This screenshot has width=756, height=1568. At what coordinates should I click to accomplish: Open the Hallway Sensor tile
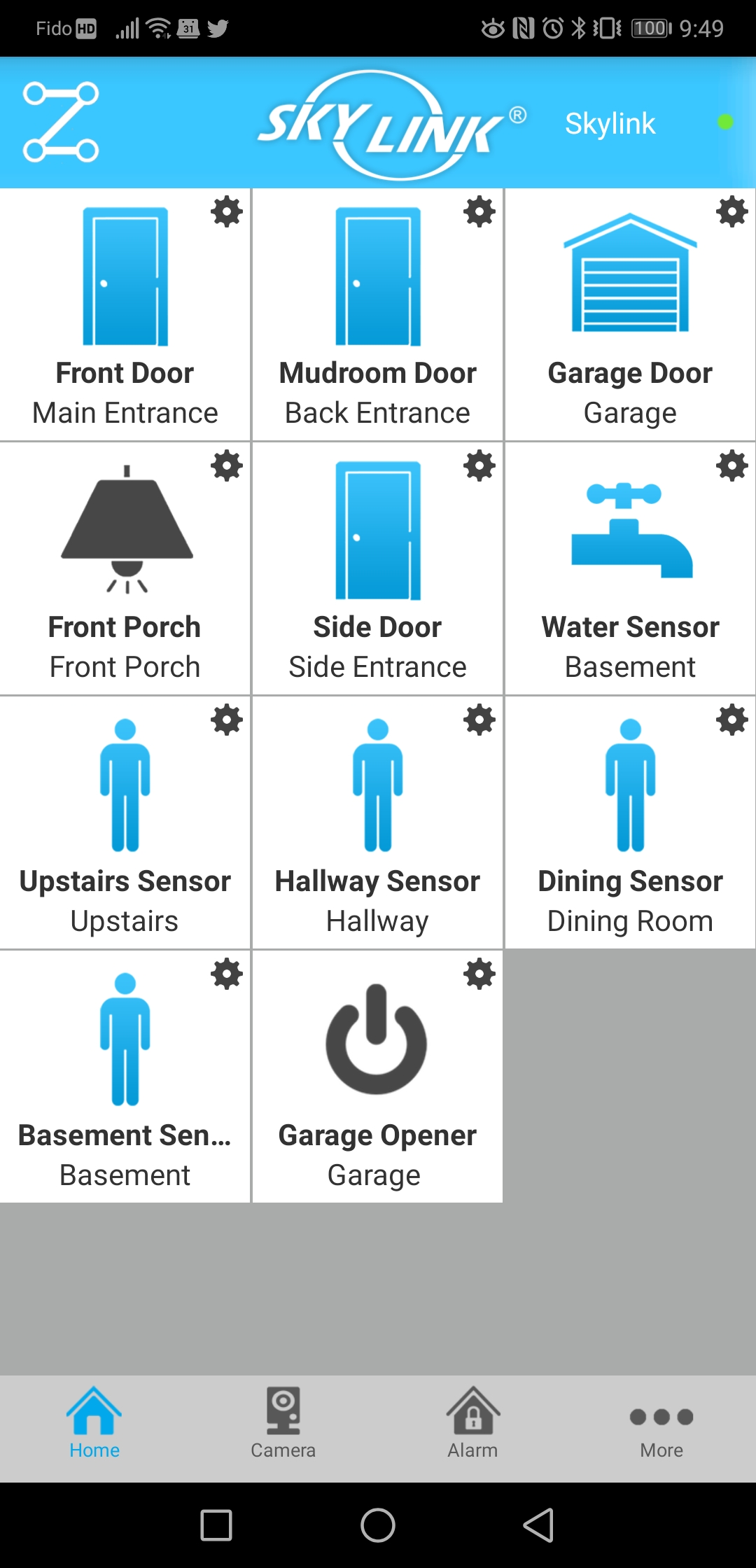(x=377, y=822)
